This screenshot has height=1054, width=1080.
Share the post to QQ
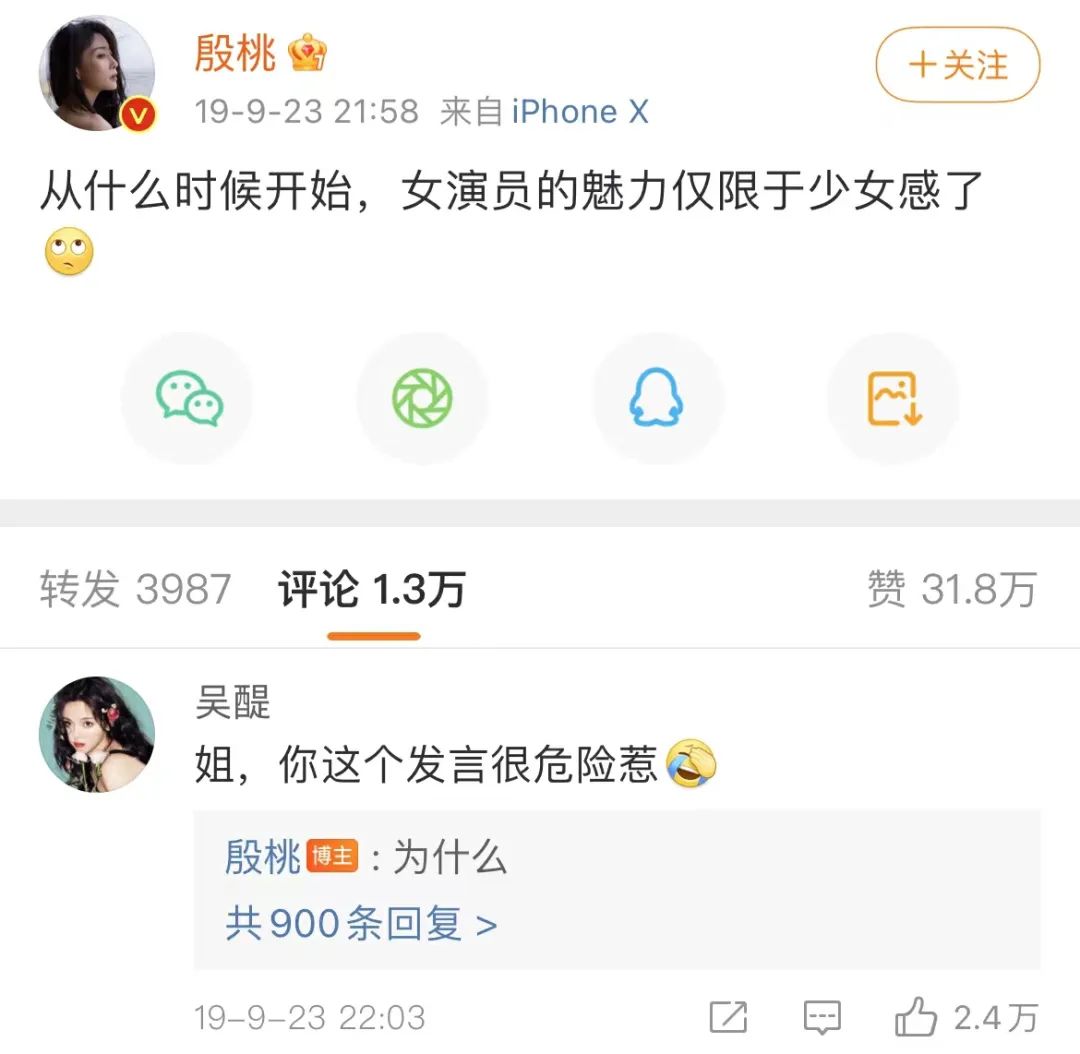pos(657,398)
